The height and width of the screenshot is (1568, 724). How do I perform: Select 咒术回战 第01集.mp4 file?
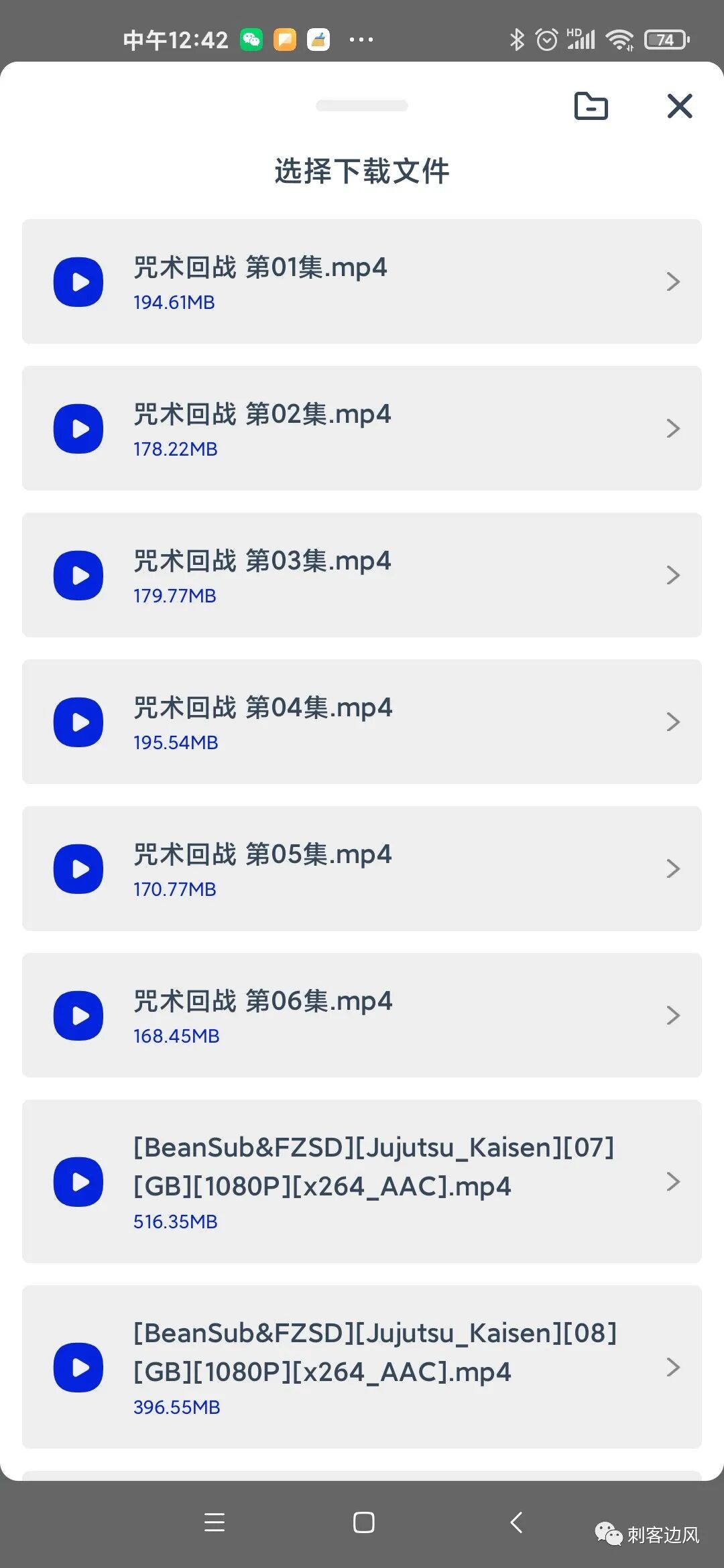tap(361, 281)
